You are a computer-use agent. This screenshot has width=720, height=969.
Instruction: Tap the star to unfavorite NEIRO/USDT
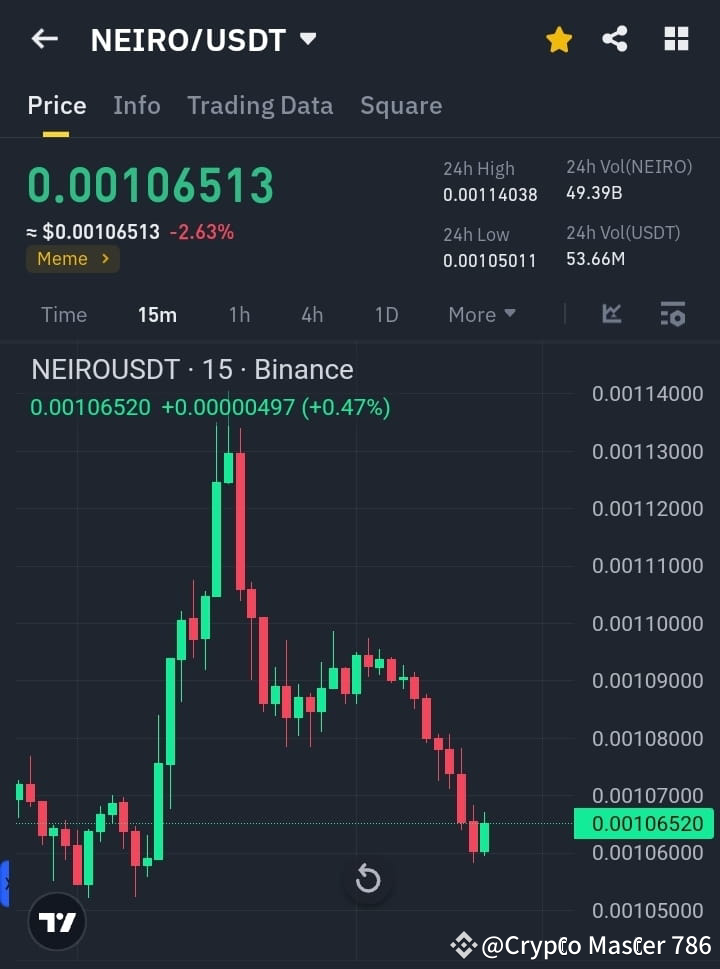point(558,39)
